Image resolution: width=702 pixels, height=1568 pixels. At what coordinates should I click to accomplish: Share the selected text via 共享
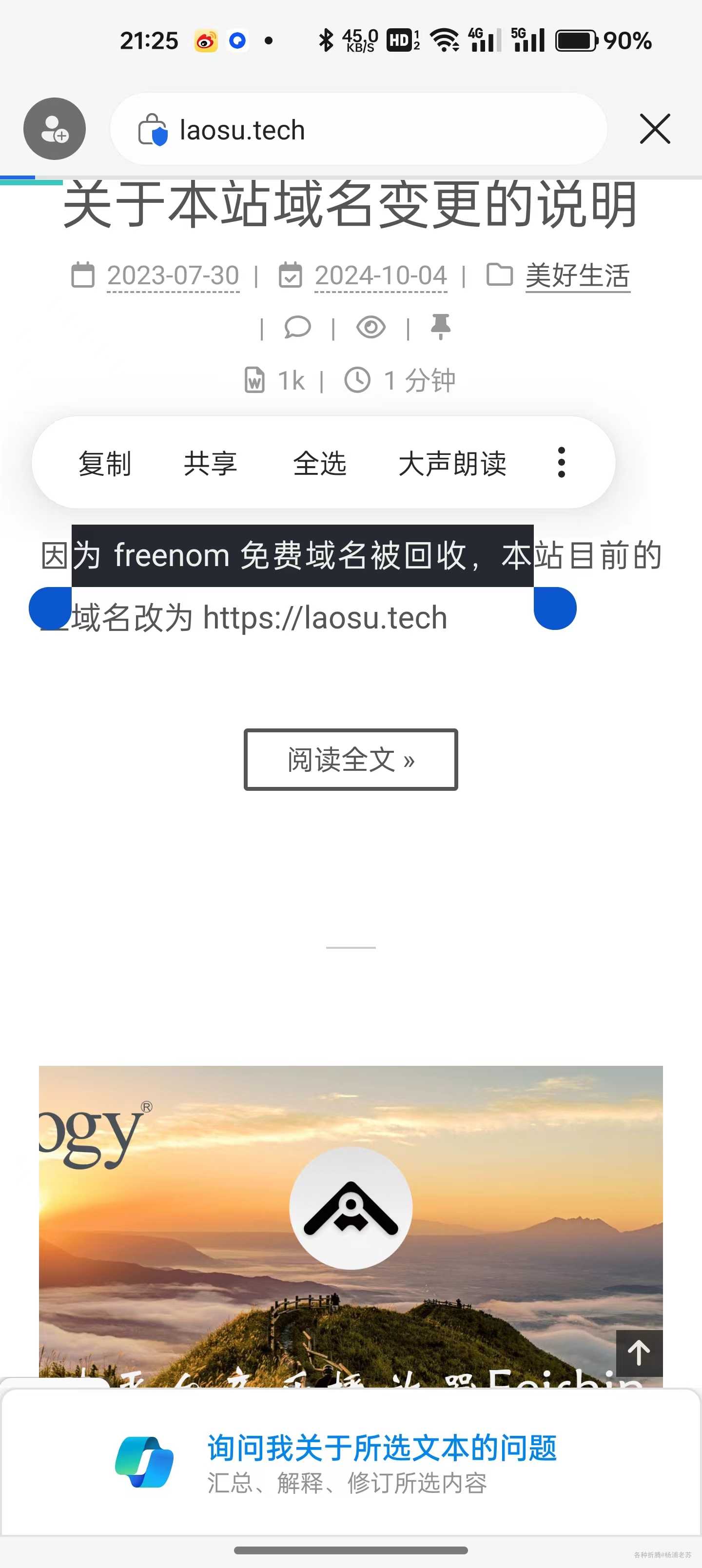point(210,463)
